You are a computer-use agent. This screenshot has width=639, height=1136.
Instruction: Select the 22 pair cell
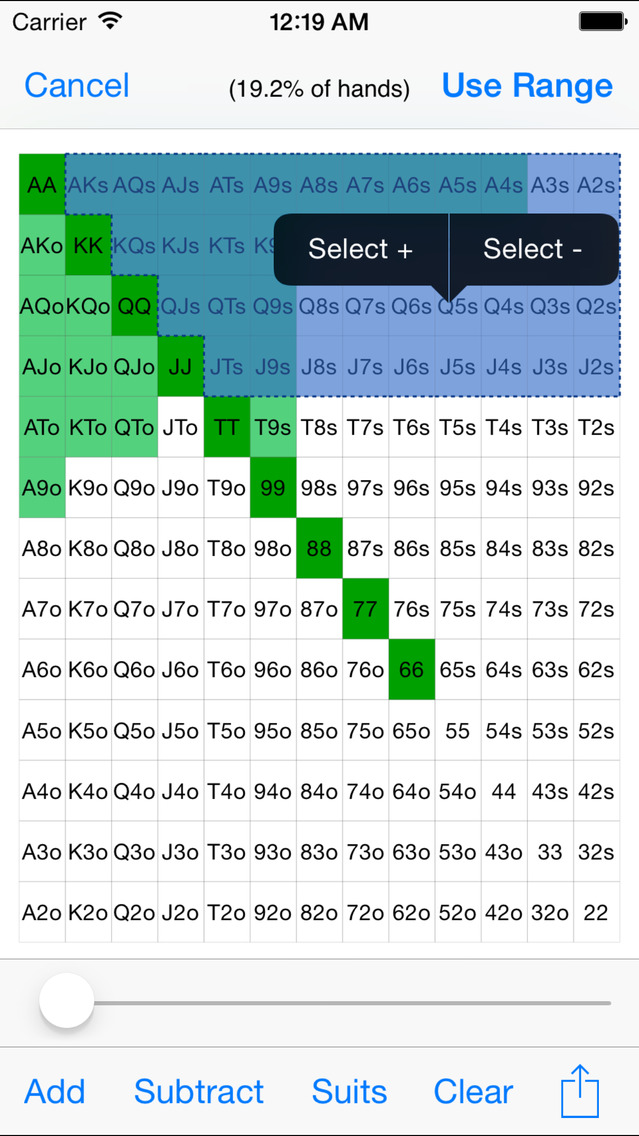pos(596,913)
